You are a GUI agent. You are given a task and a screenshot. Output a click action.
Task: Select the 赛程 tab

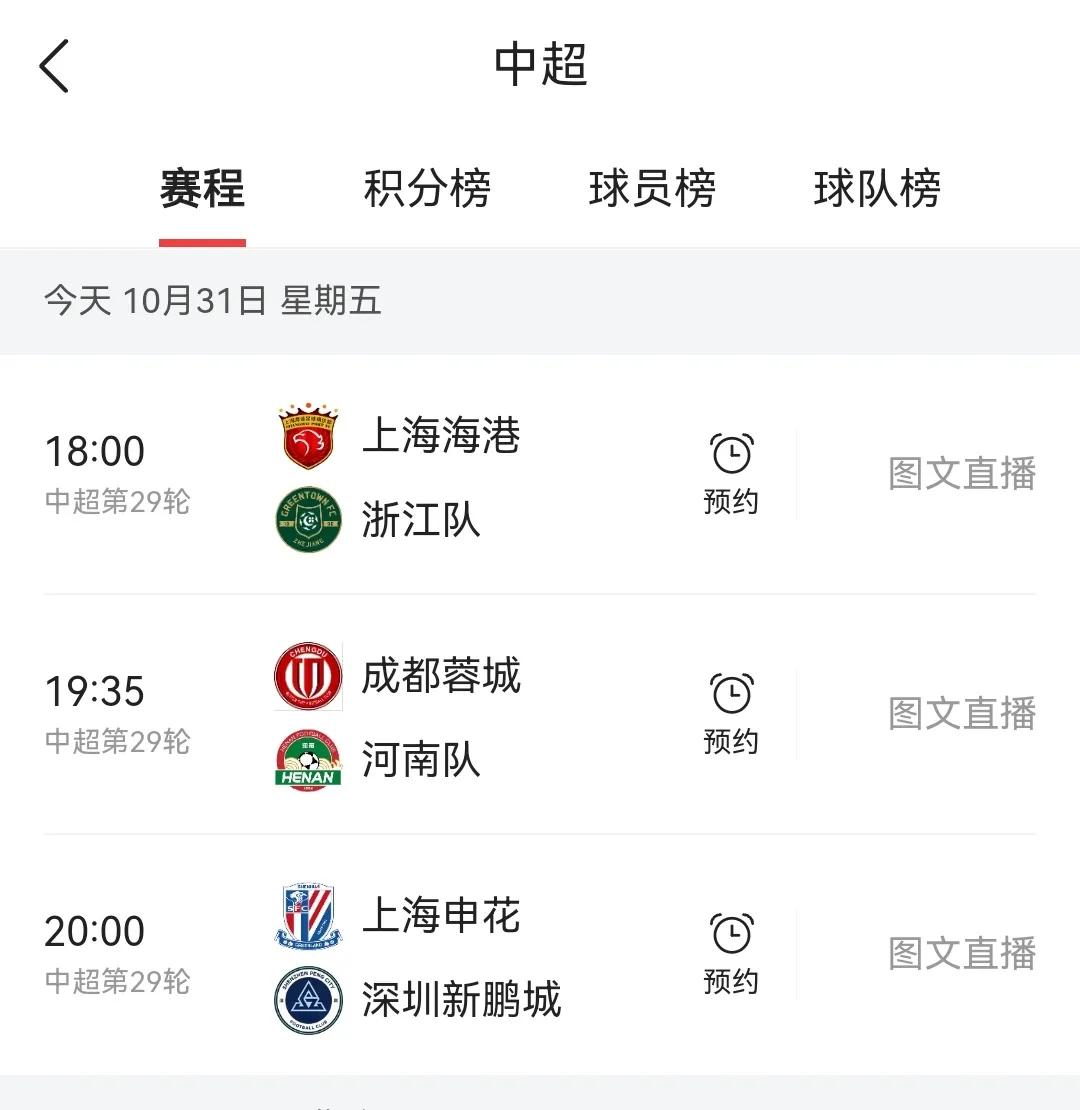coord(202,188)
